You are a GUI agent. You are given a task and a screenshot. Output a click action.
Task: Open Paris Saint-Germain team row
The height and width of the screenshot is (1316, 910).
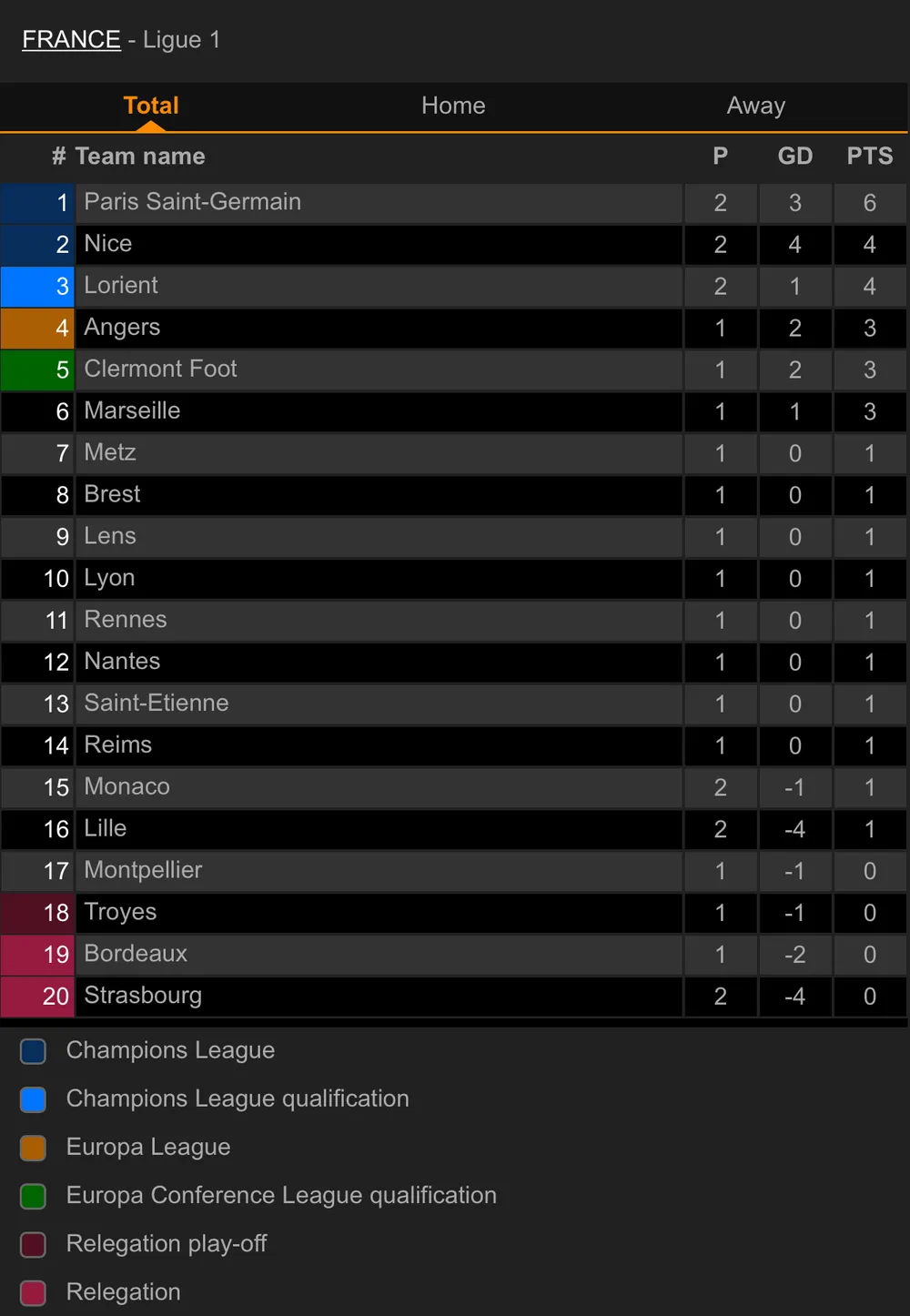[x=192, y=202]
